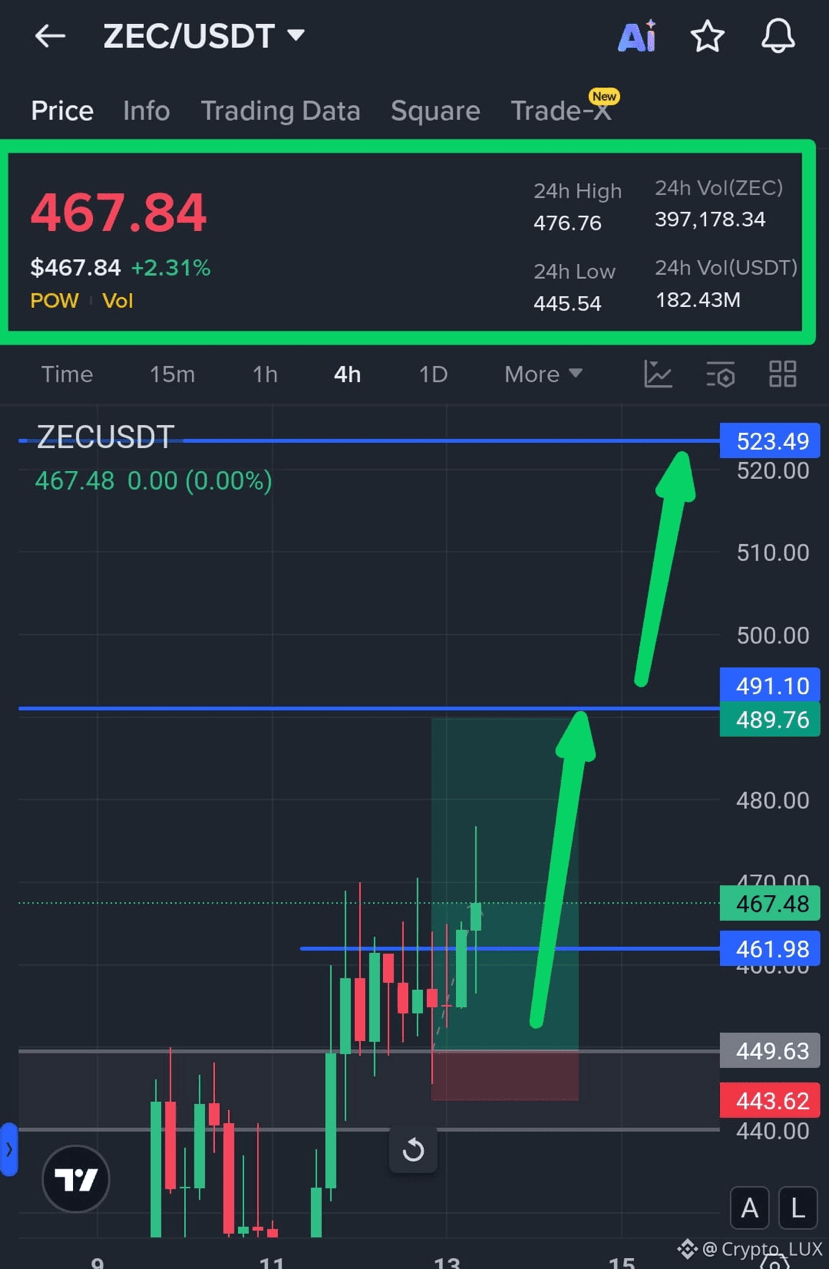This screenshot has width=829, height=1269.
Task: Switch to the Trading Data tab
Action: (280, 111)
